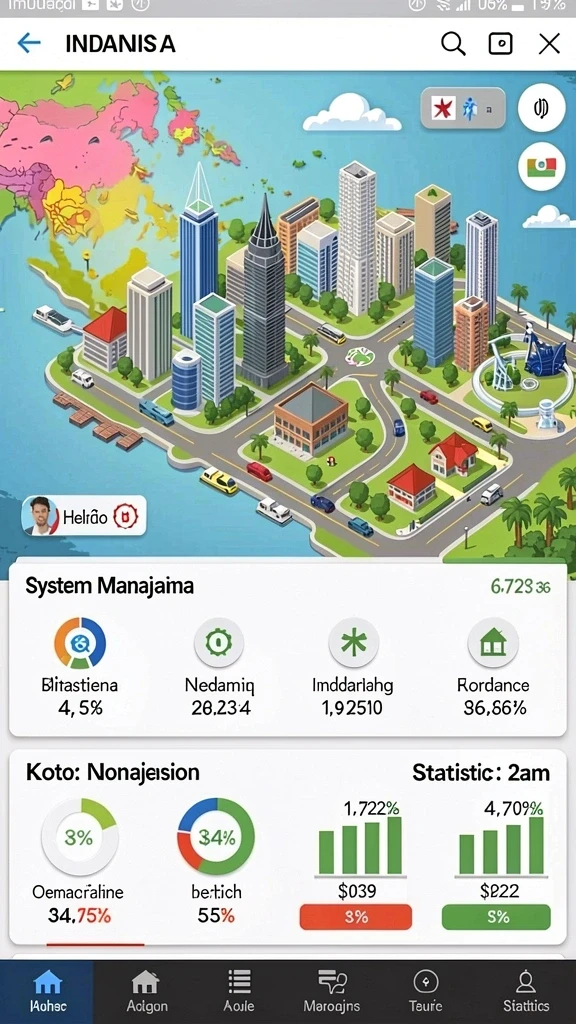Open the round flag button on the map
576x1024 pixels.
pyautogui.click(x=541, y=167)
